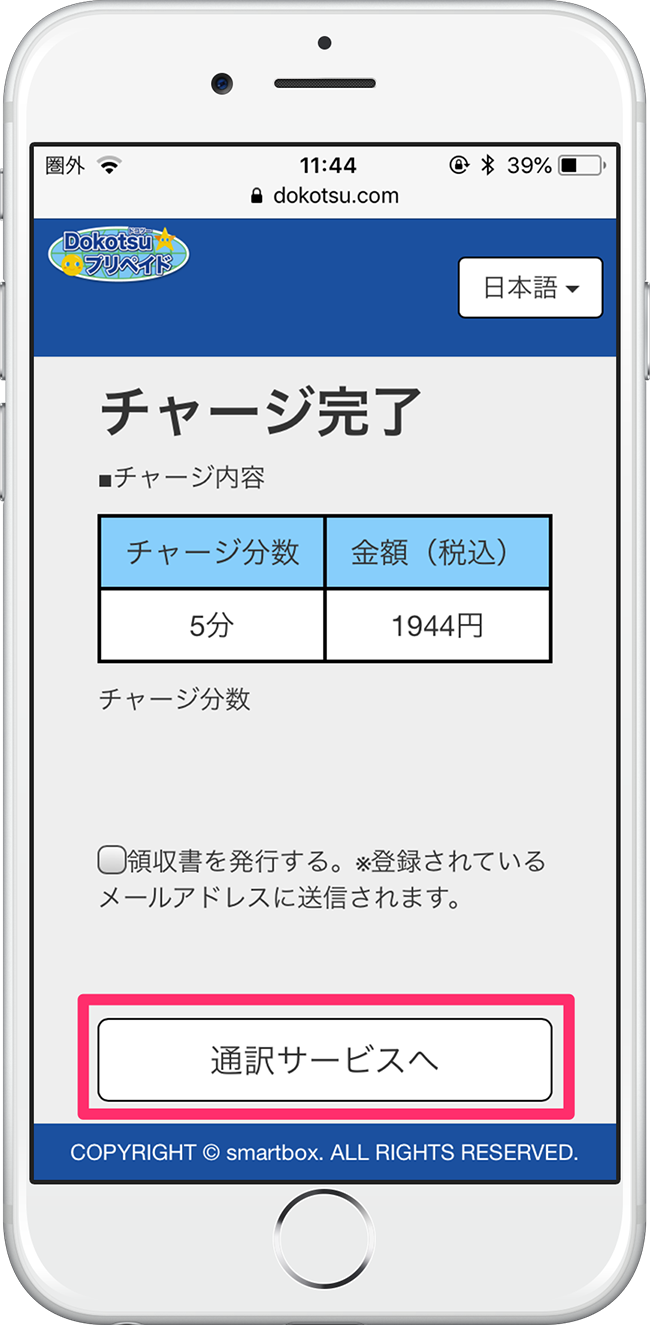This screenshot has height=1325, width=650.
Task: Tap the 通訳サービスへ button
Action: [324, 1060]
